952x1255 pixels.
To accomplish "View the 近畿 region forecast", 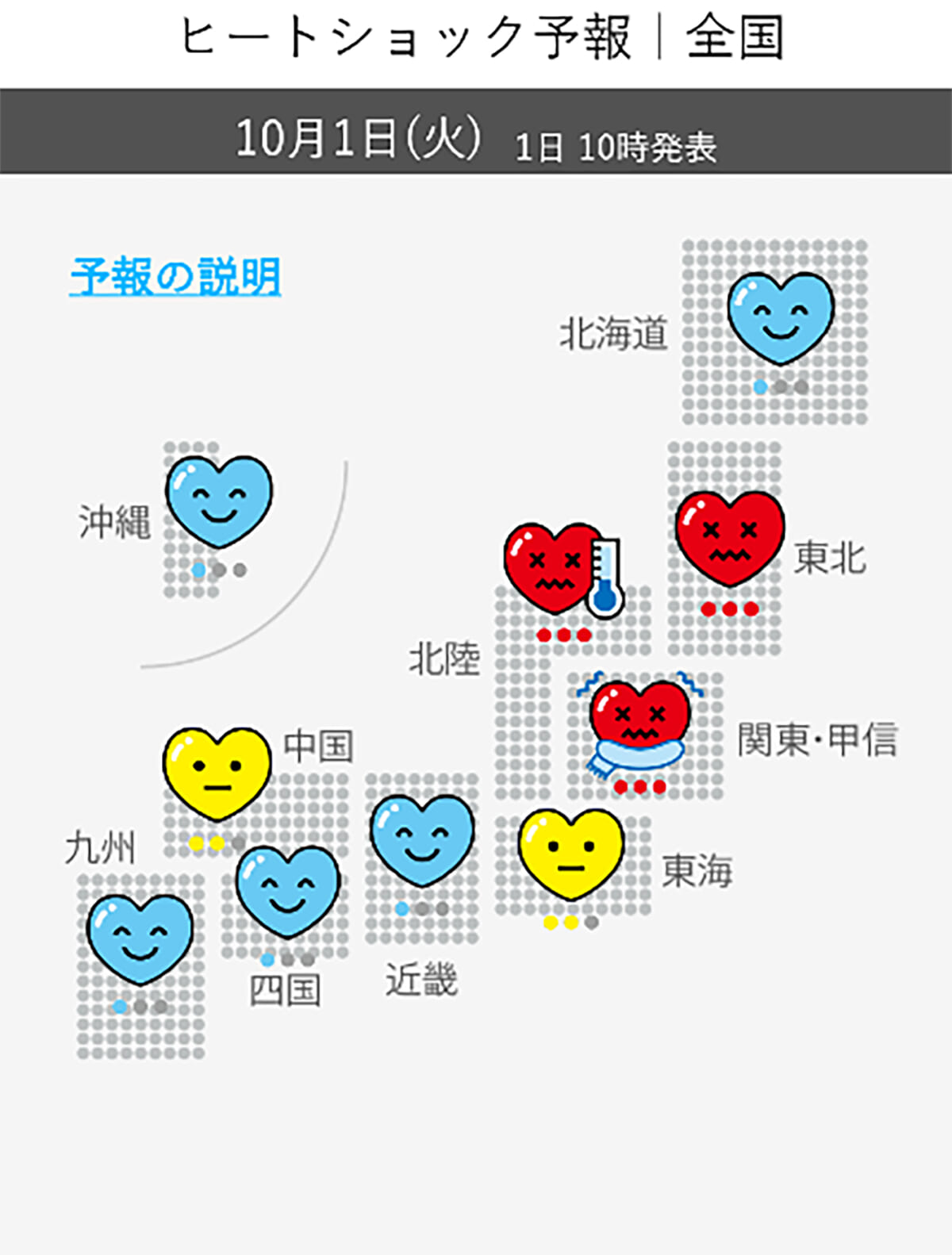I will point(422,841).
